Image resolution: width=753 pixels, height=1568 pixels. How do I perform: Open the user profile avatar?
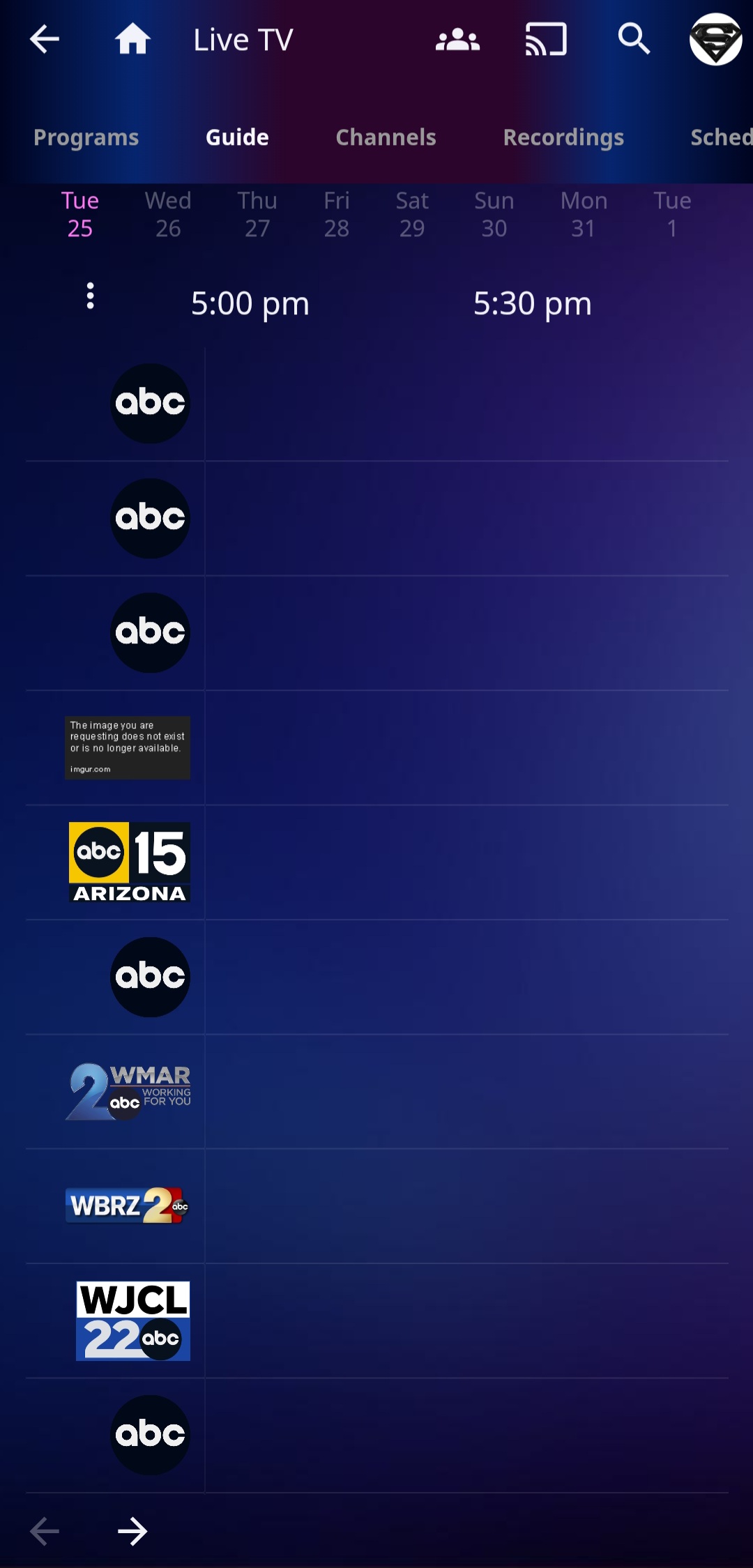point(715,40)
